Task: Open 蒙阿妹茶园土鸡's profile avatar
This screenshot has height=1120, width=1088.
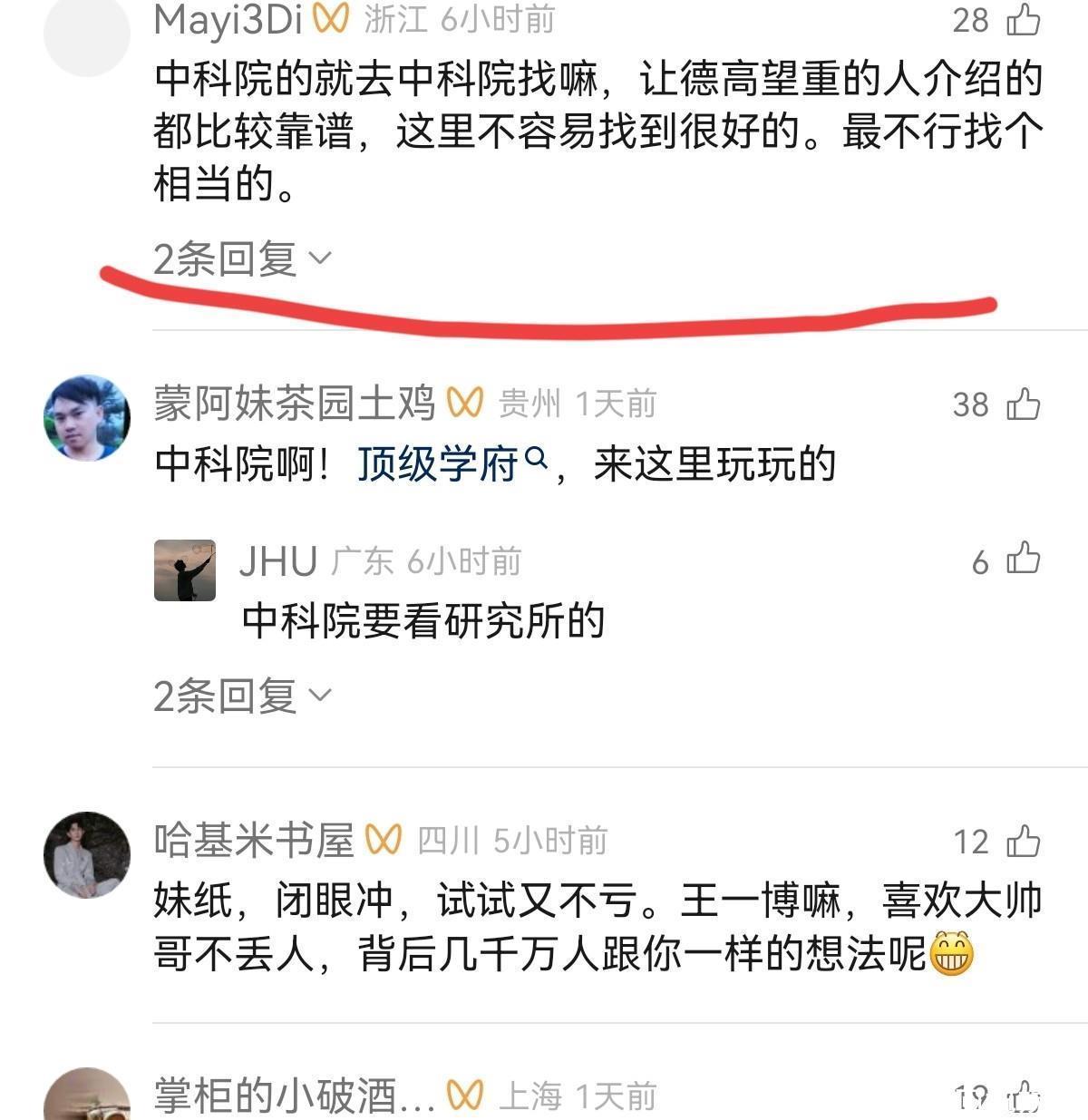Action: [87, 418]
